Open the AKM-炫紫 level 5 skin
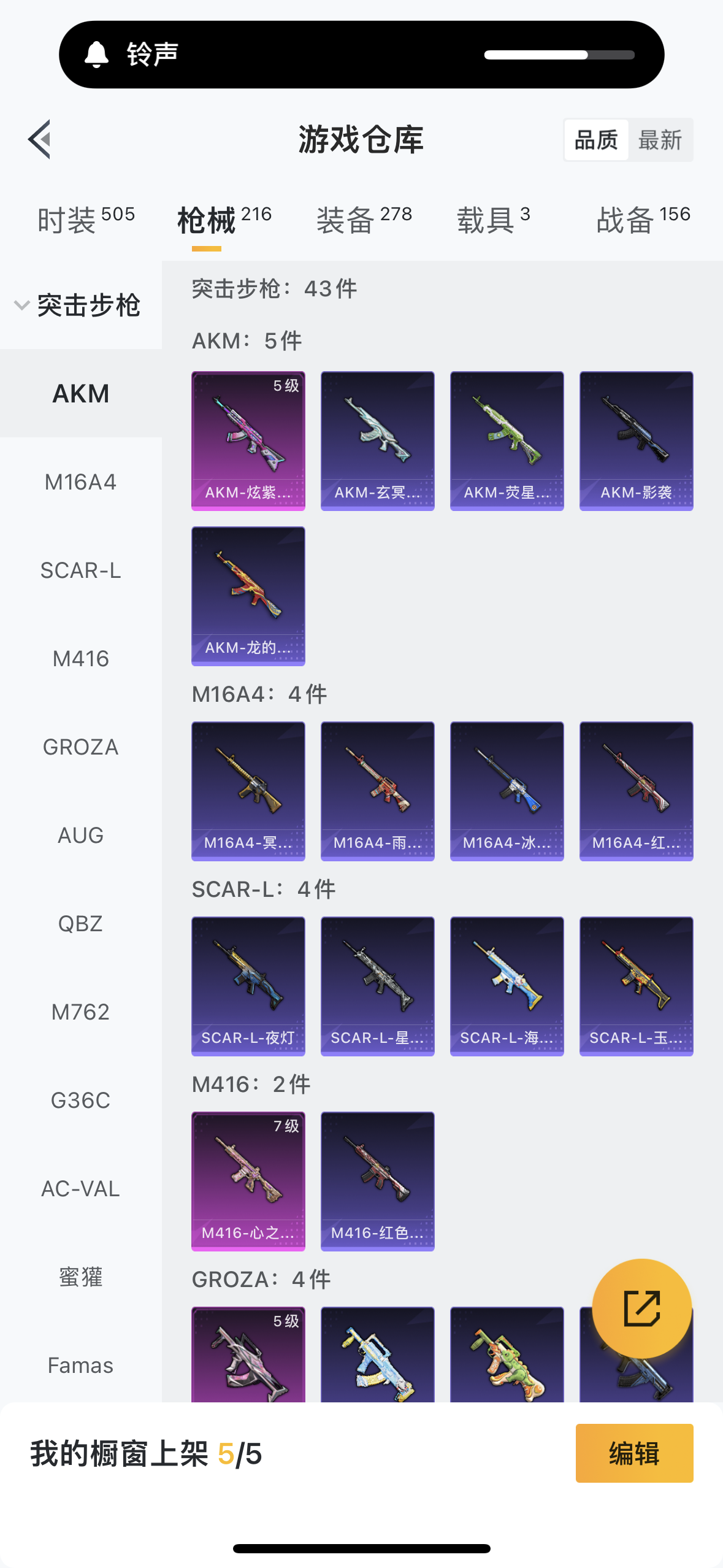The height and width of the screenshot is (1568, 723). [x=248, y=440]
